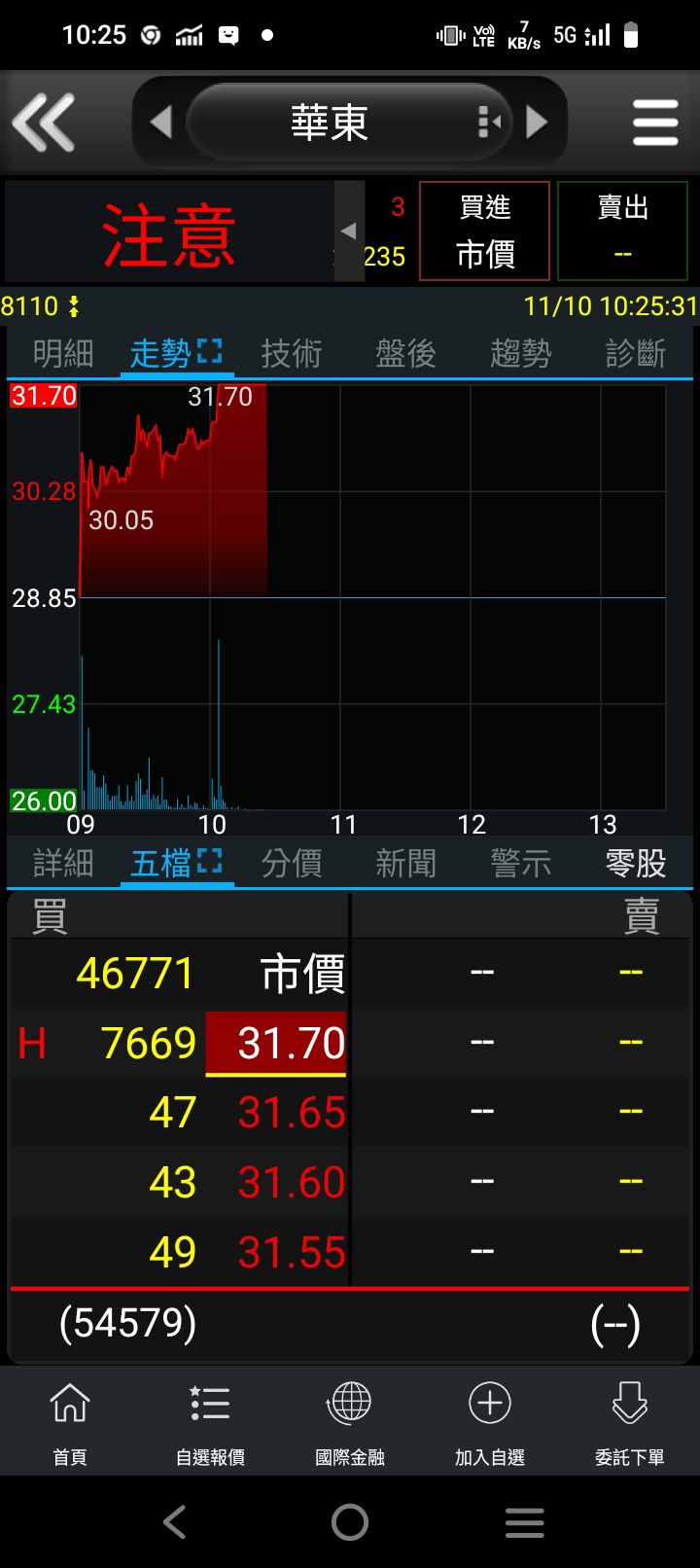Go to 首頁 home
The width and height of the screenshot is (700, 1568).
pyautogui.click(x=70, y=1422)
